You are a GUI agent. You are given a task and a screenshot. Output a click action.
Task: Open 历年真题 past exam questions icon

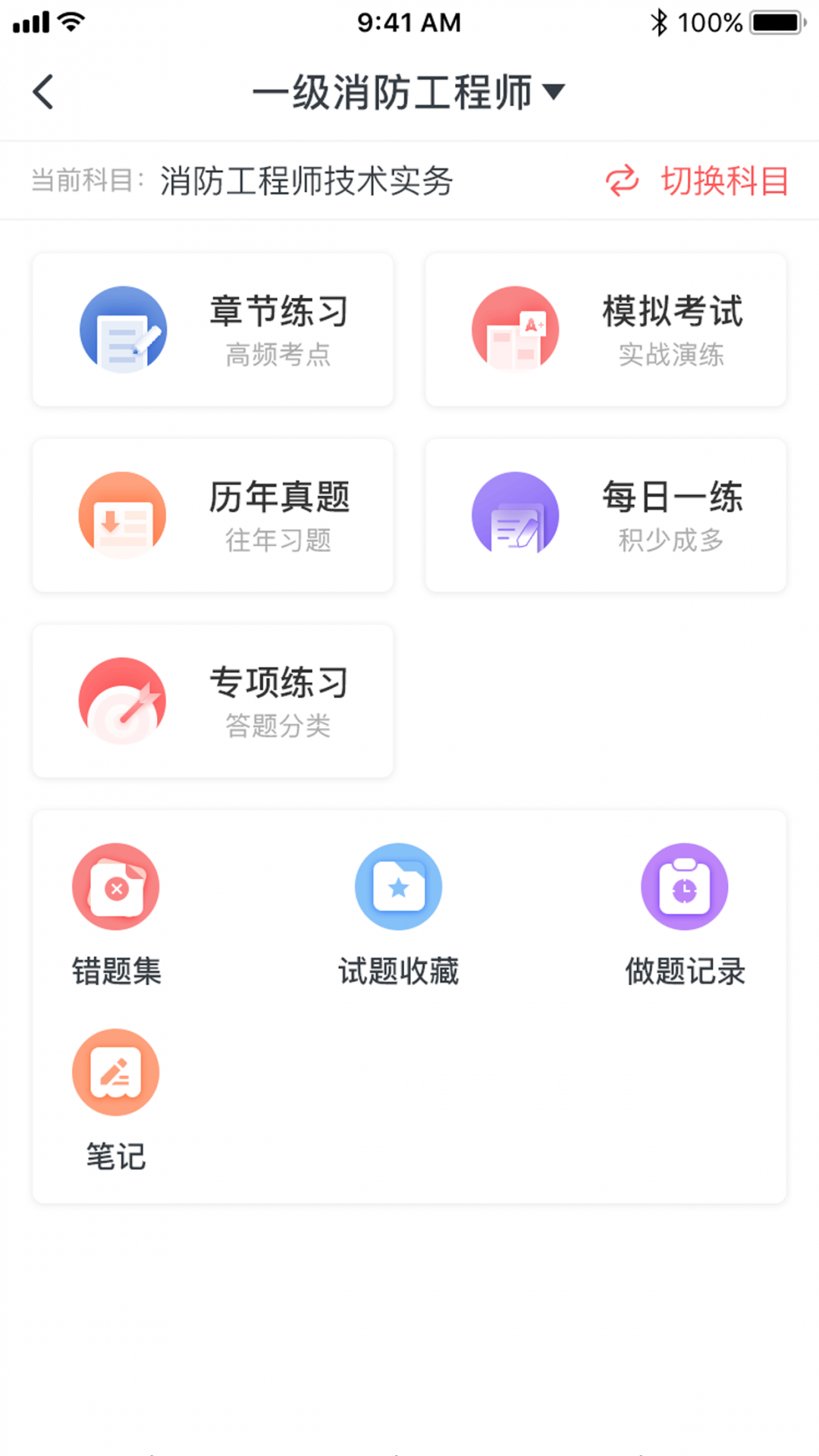coord(124,514)
